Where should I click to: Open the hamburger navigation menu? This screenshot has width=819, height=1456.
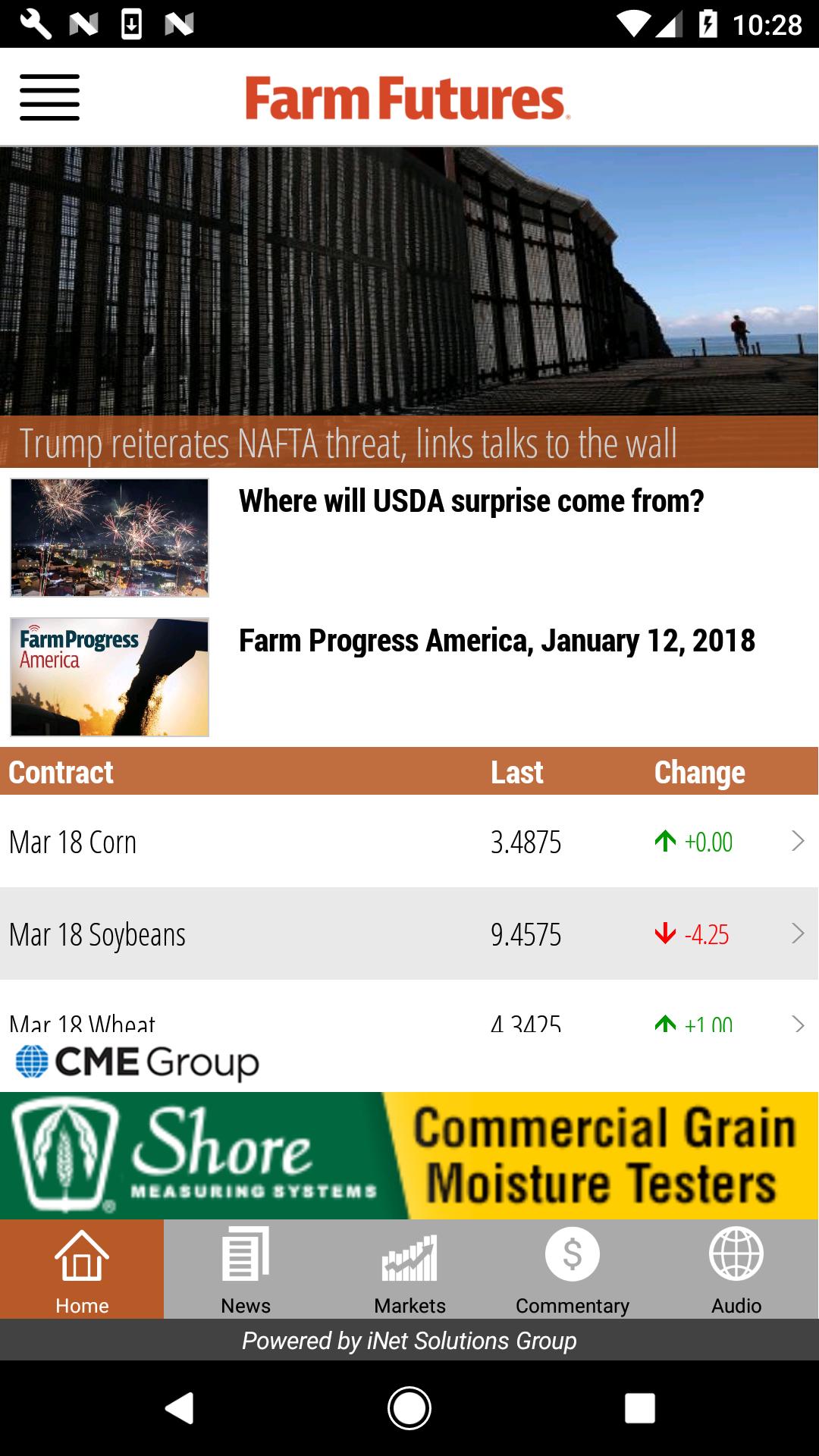point(49,99)
